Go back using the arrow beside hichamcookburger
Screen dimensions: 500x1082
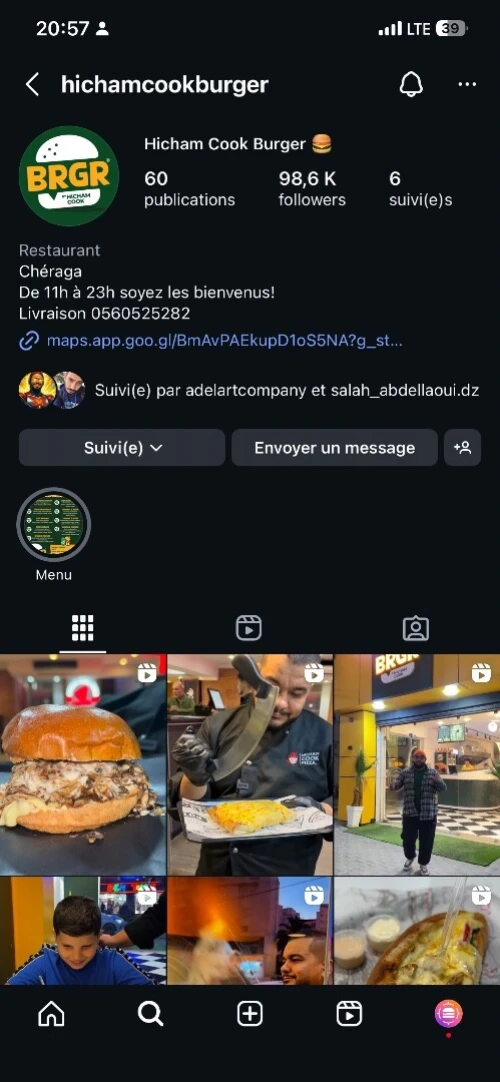click(x=32, y=85)
